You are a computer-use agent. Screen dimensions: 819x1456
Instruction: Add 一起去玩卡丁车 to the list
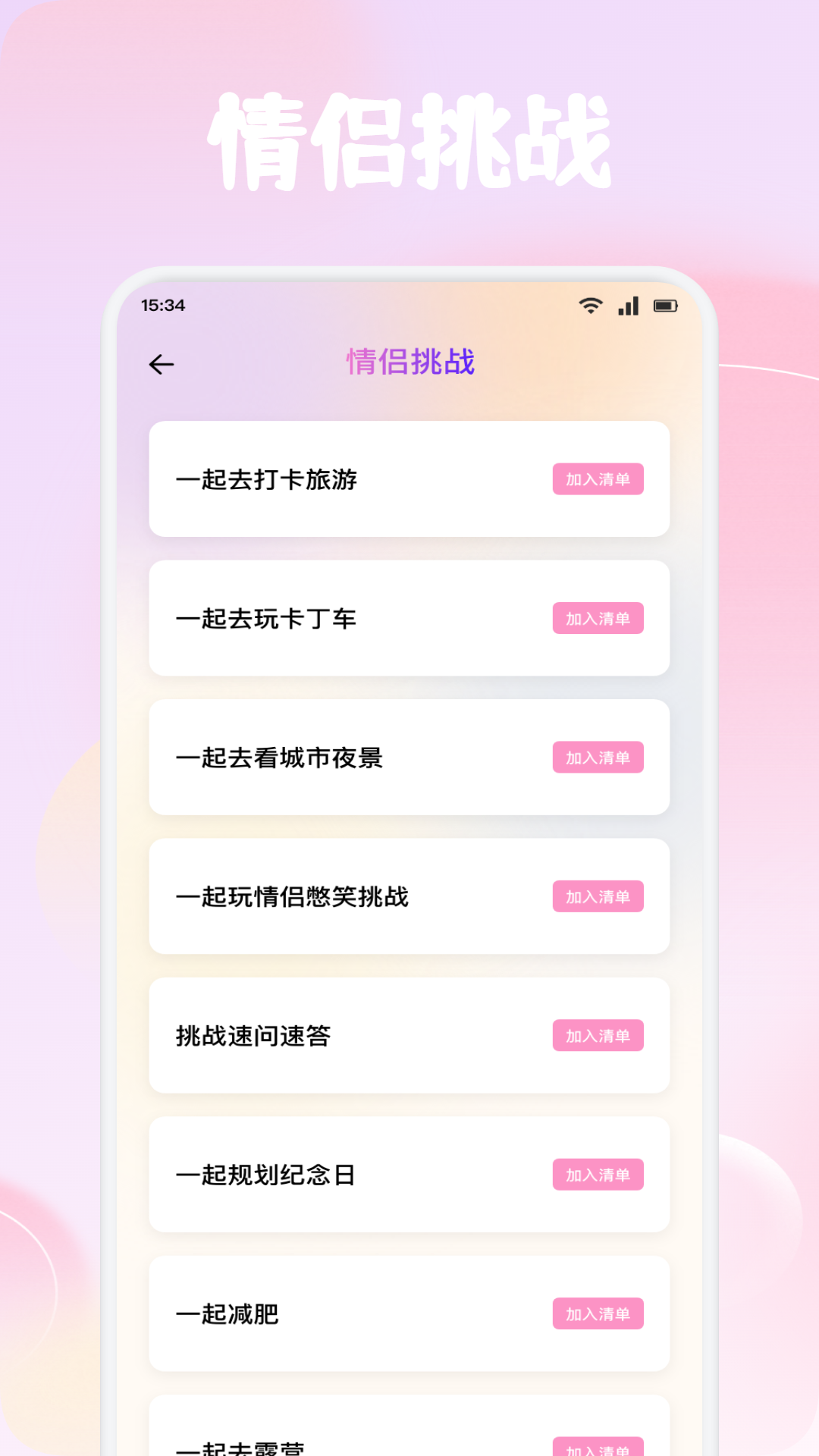point(598,618)
